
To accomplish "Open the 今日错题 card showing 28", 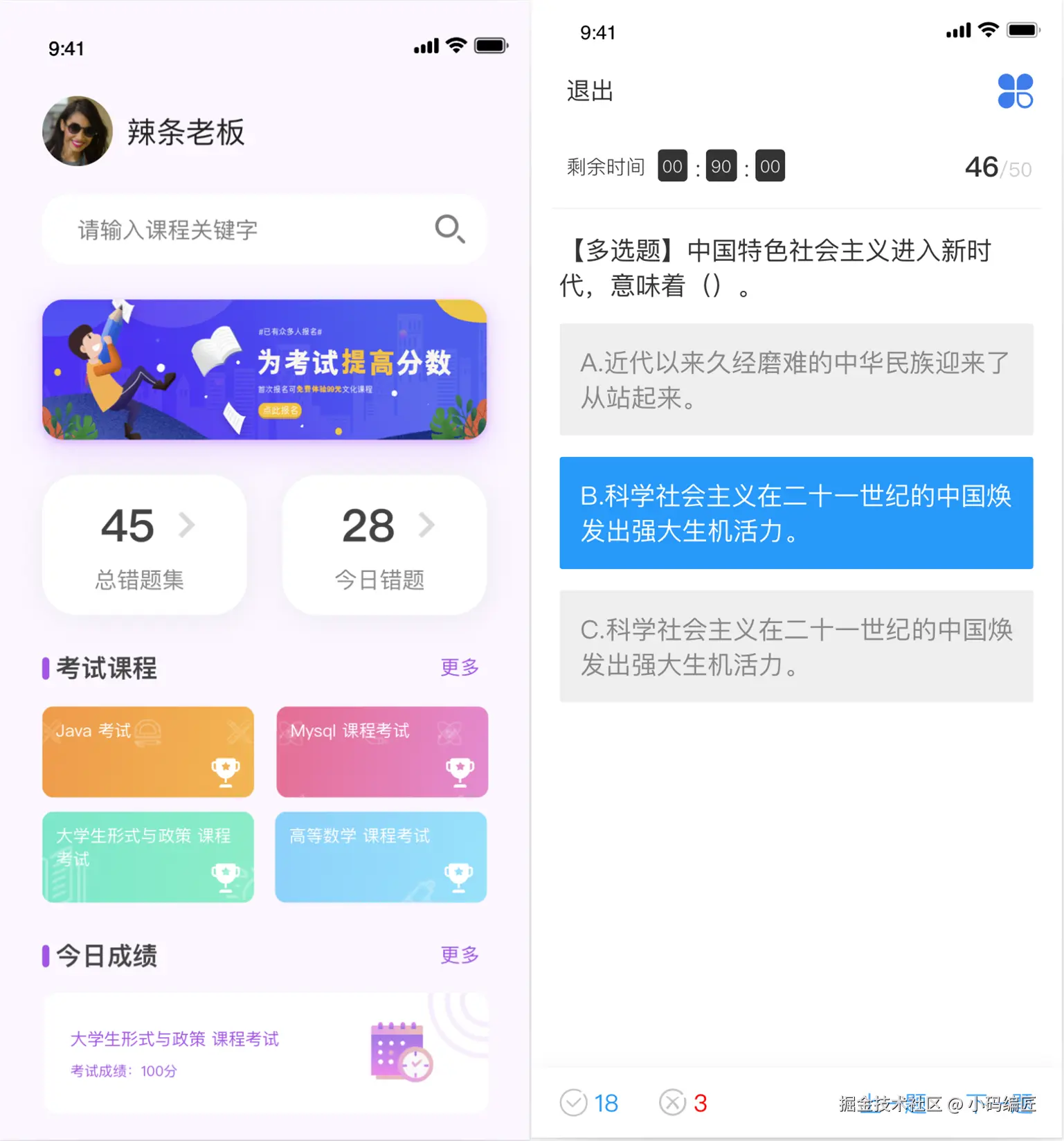I will [384, 545].
